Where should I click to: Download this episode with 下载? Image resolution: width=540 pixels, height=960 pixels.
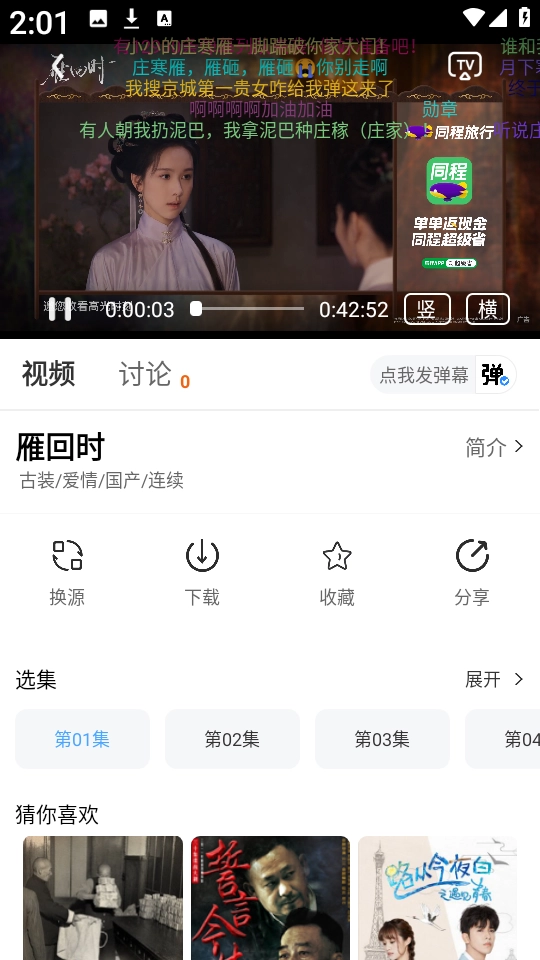(202, 573)
